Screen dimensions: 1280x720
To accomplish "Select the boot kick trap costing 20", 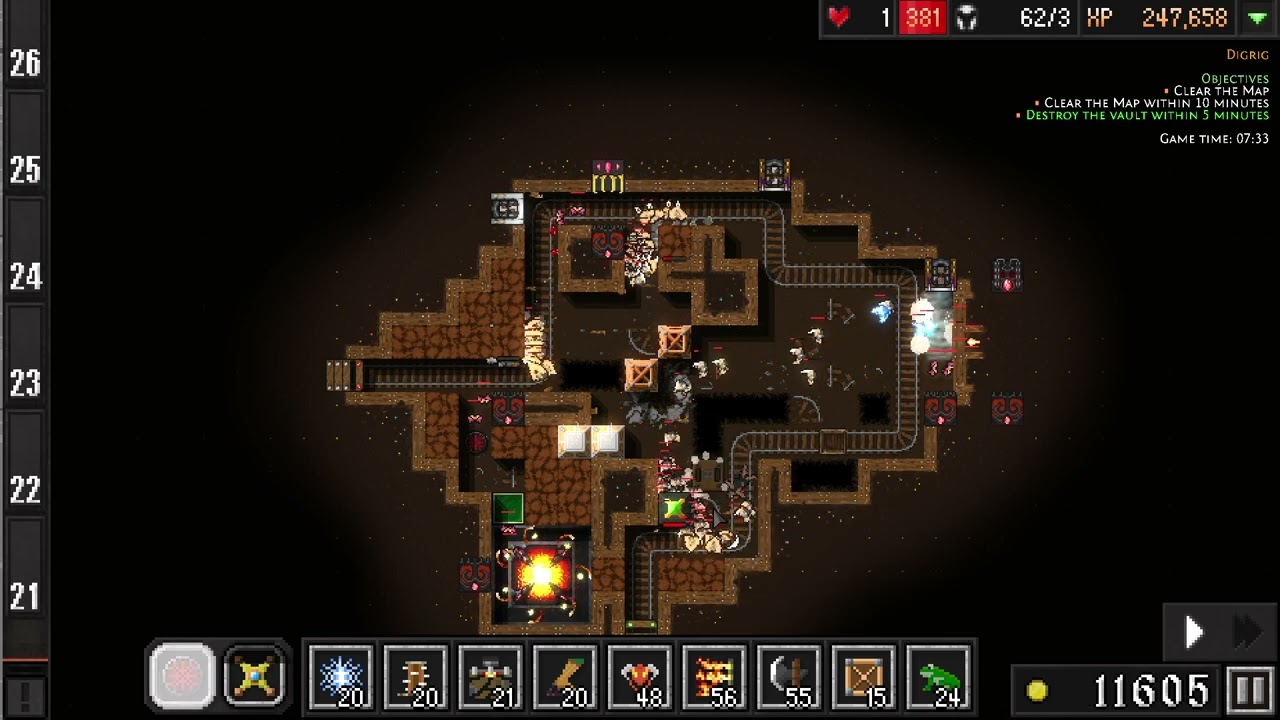I will point(565,677).
